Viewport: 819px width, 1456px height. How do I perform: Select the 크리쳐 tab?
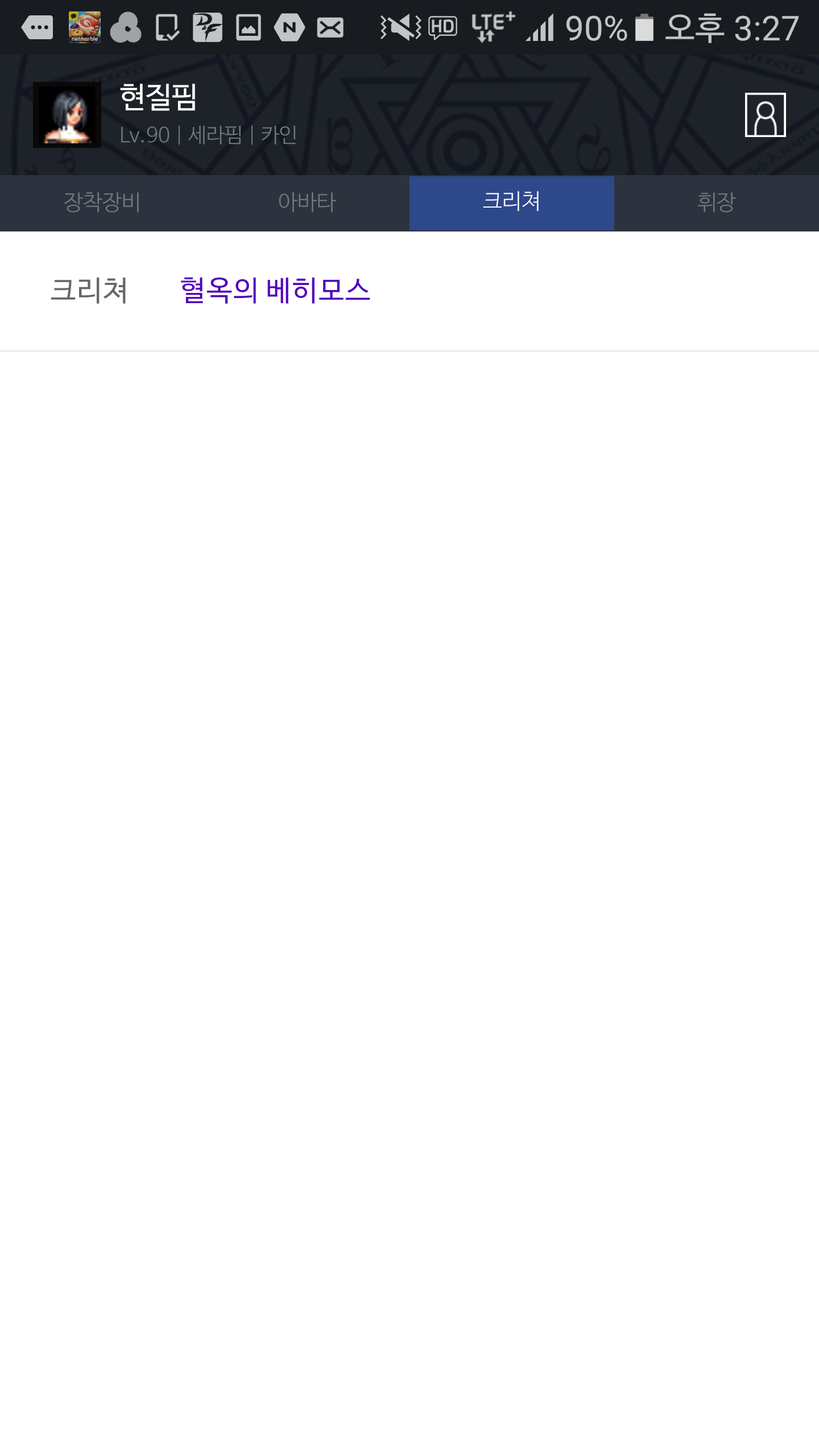coord(512,203)
